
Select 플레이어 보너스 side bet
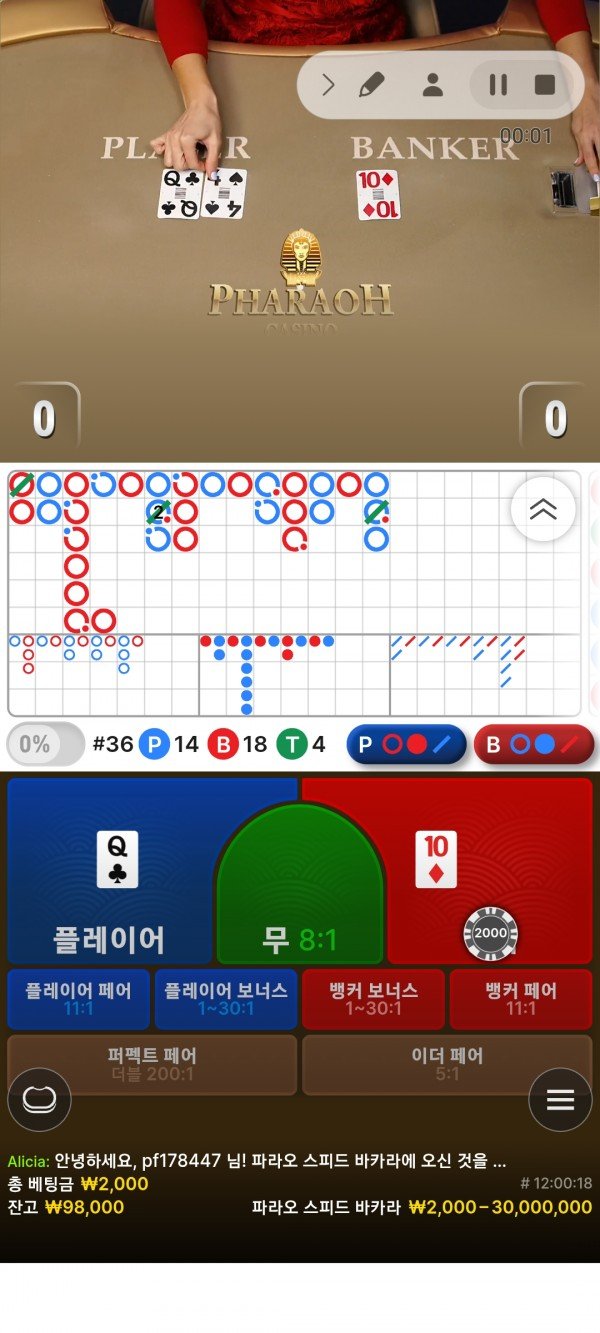(x=226, y=999)
